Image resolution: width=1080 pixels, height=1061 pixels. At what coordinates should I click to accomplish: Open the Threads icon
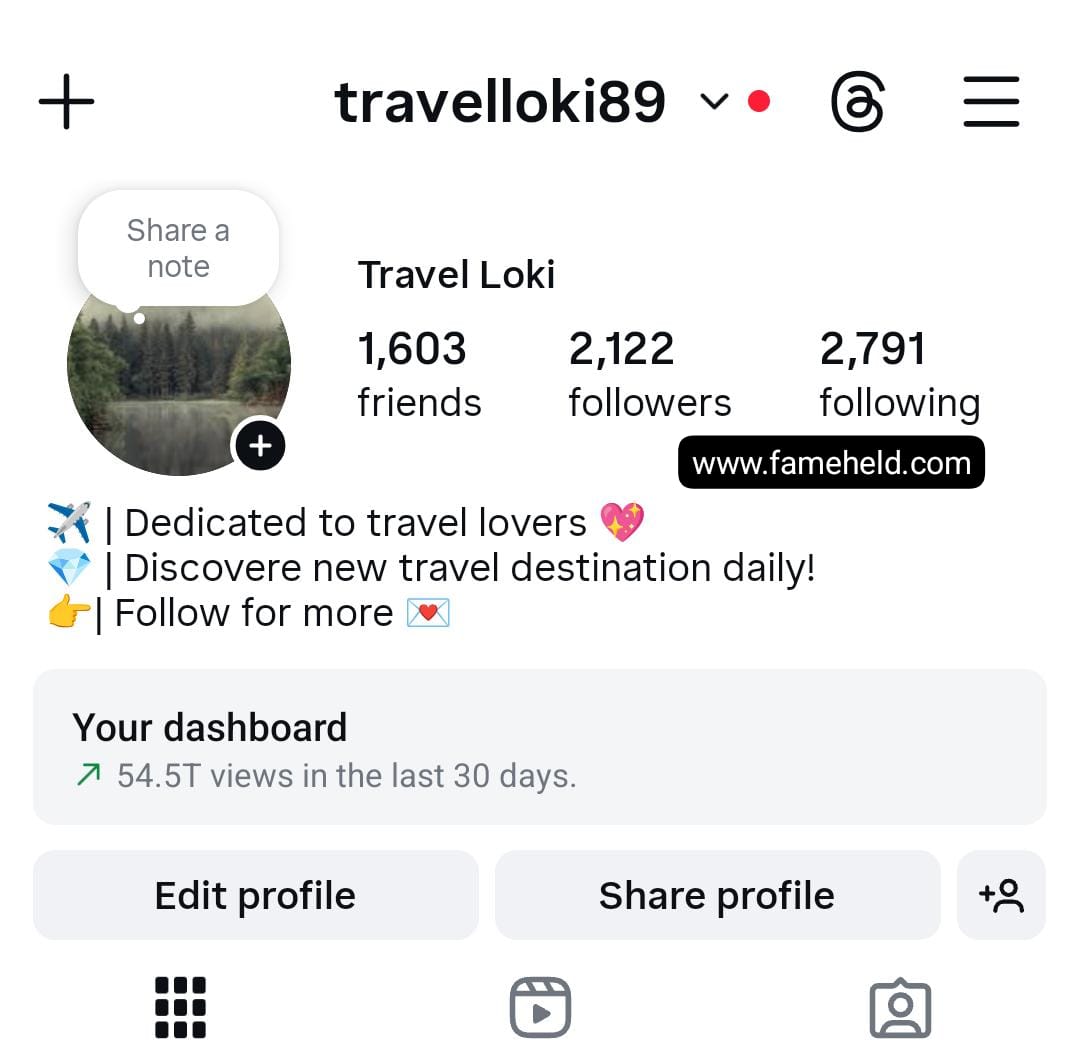[858, 103]
